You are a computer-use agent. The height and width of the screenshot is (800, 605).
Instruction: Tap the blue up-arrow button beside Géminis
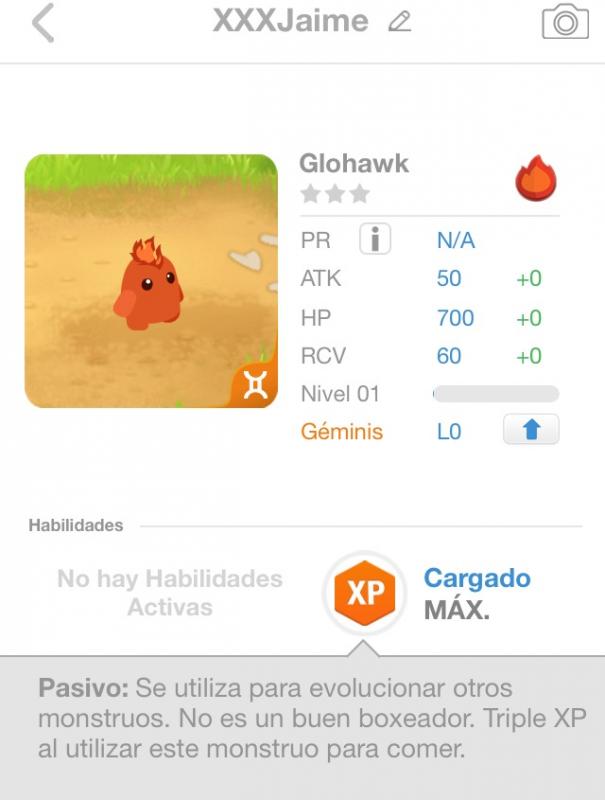(531, 430)
